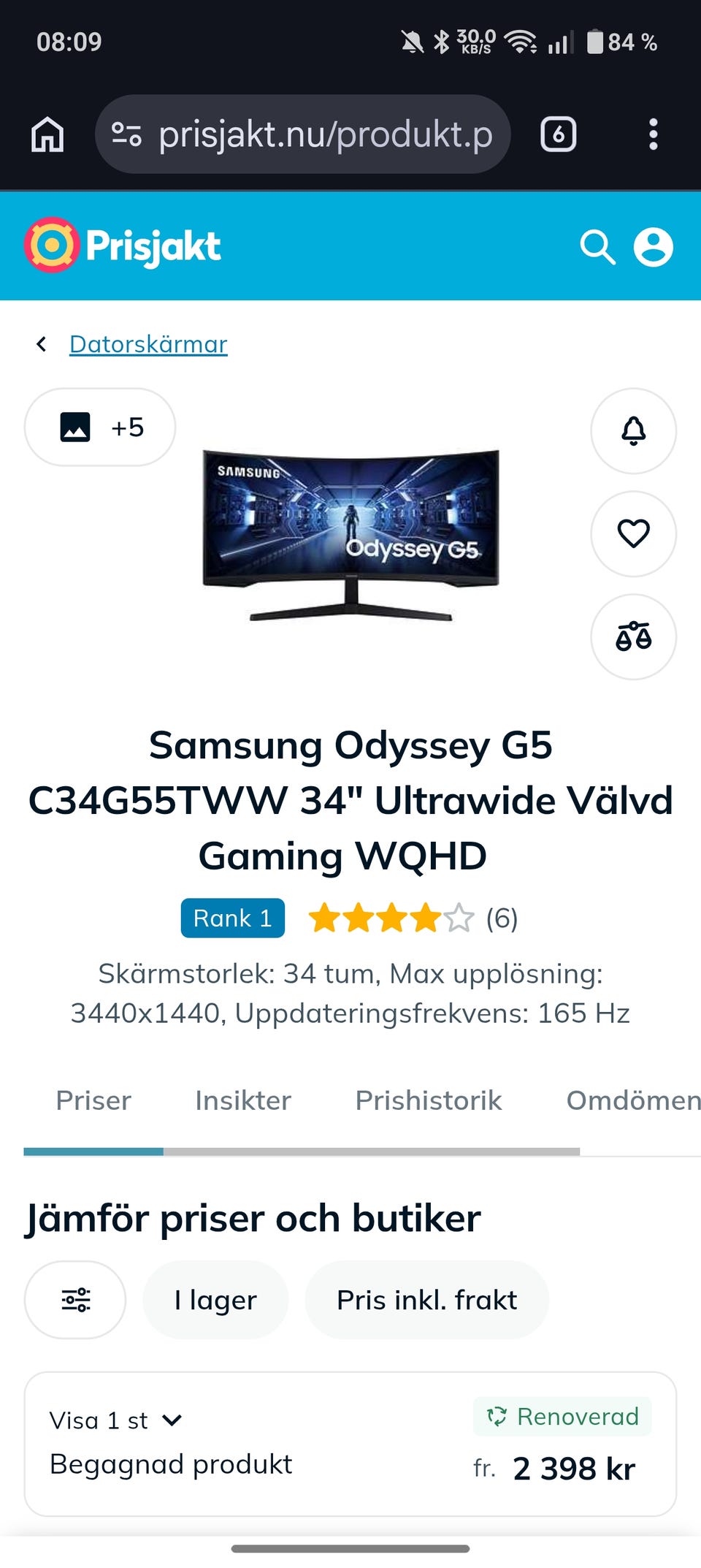The height and width of the screenshot is (1568, 701).
Task: Open the price filter settings
Action: coord(75,1300)
